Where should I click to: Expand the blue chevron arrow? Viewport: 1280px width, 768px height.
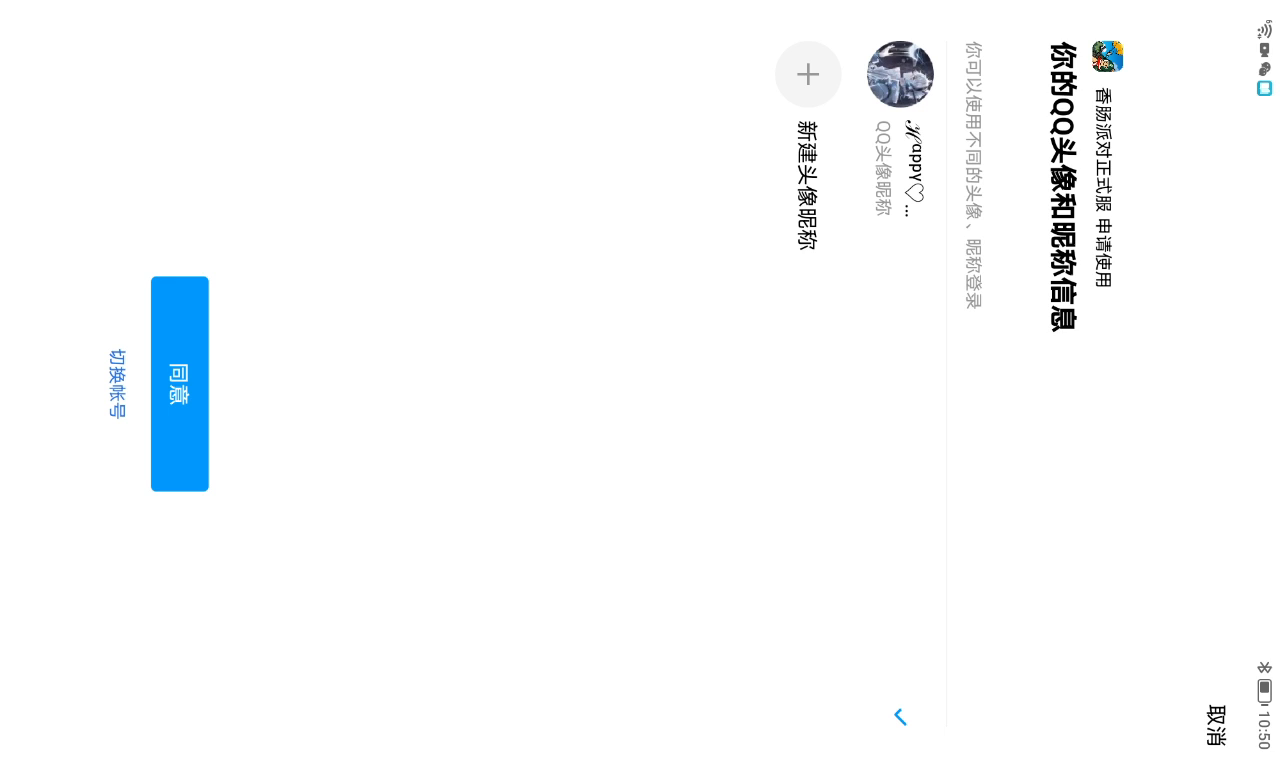(900, 716)
